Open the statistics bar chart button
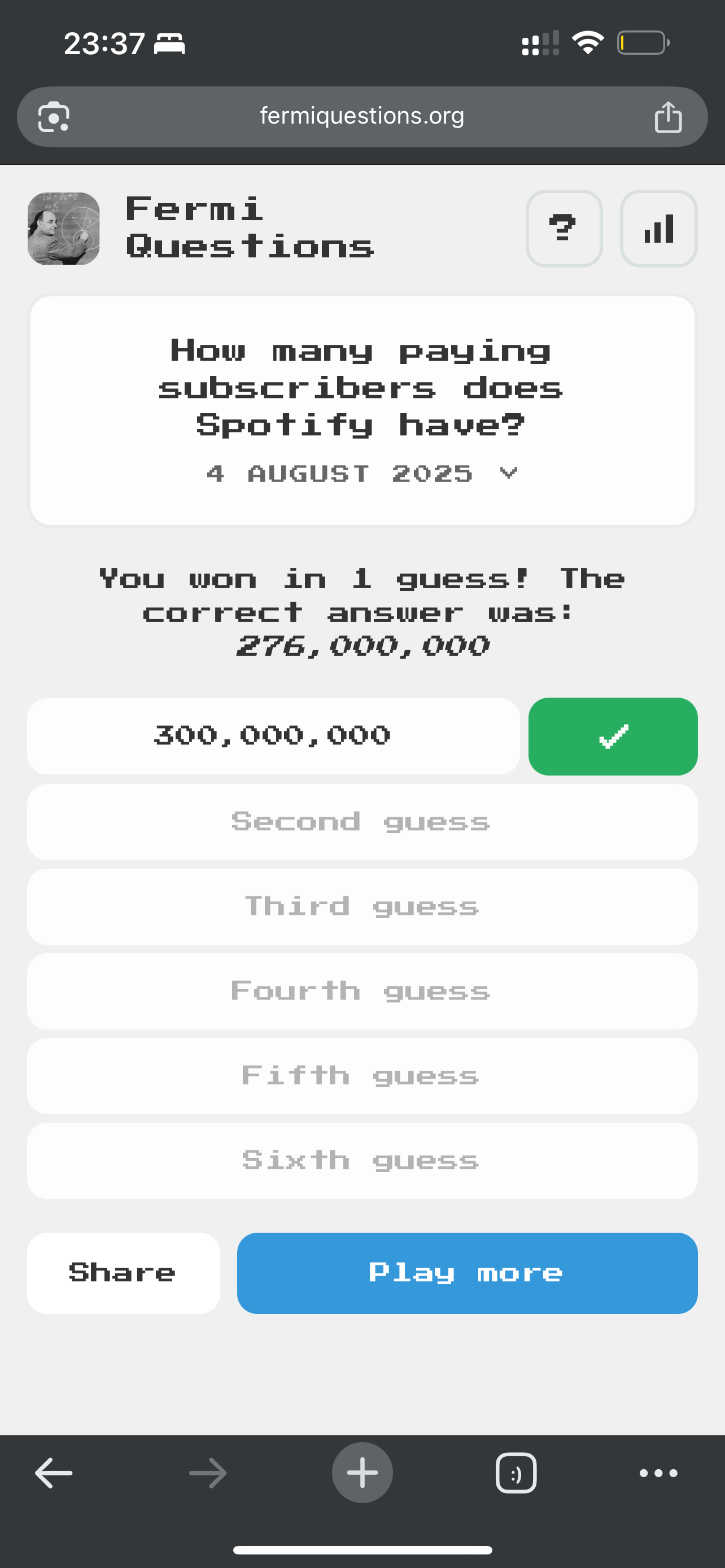 point(658,229)
